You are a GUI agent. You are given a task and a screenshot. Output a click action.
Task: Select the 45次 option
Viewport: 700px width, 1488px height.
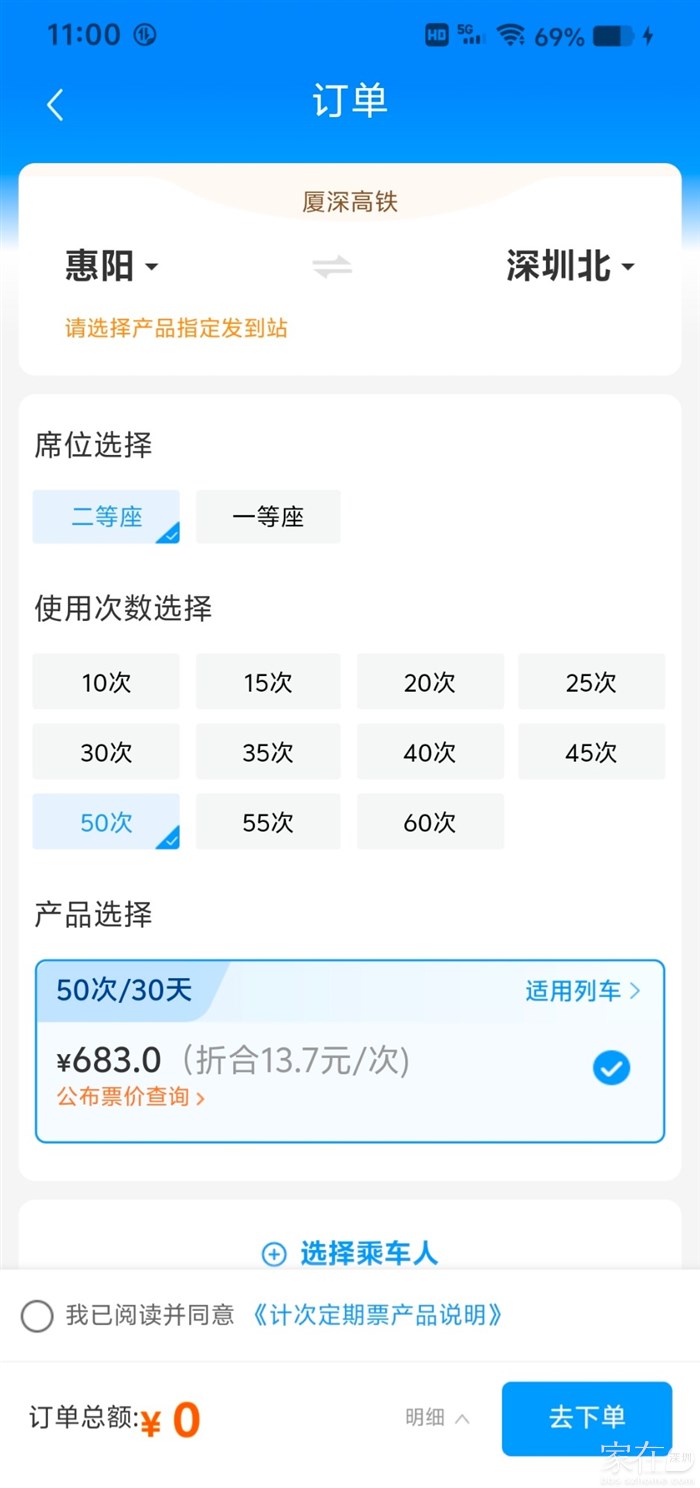(591, 752)
